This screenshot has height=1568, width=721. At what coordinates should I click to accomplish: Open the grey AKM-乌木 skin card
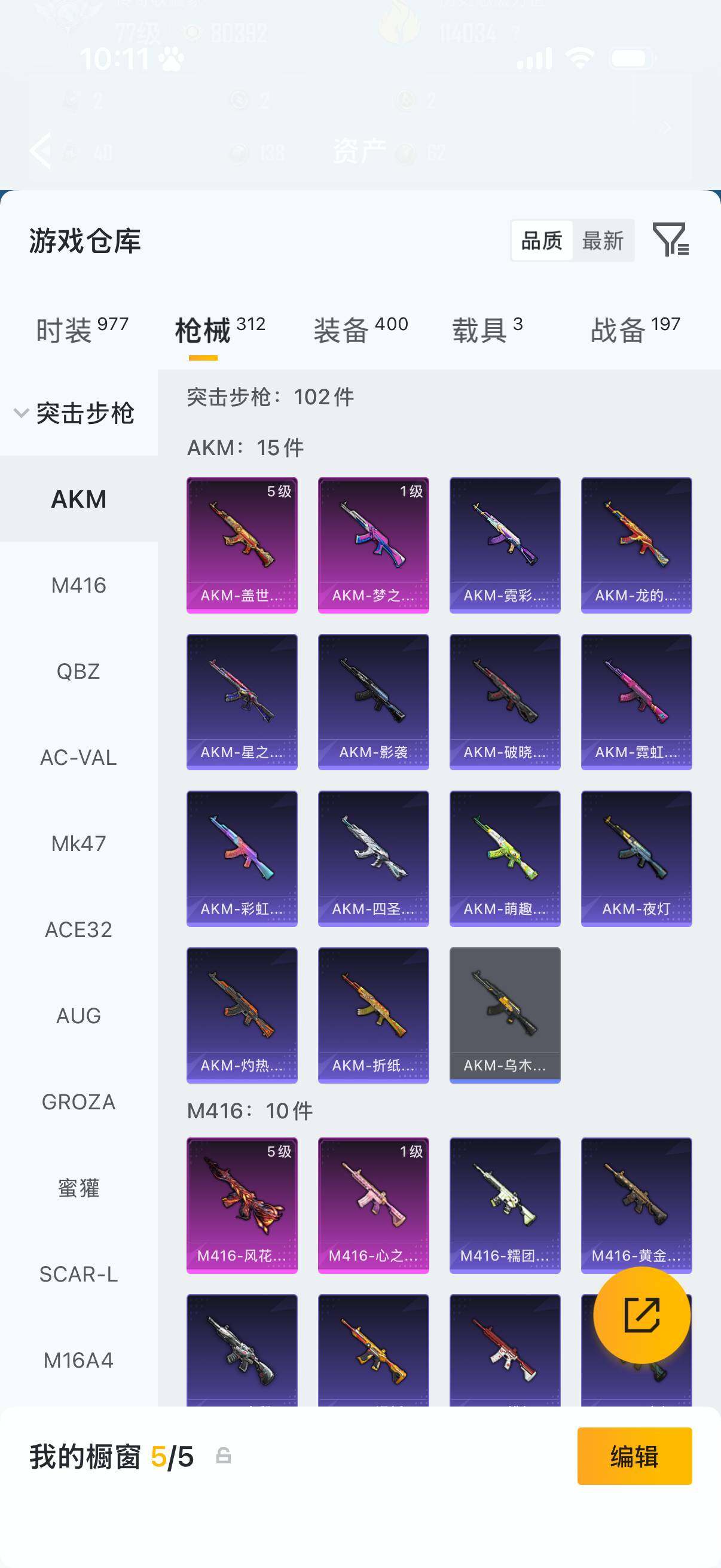(x=505, y=1015)
